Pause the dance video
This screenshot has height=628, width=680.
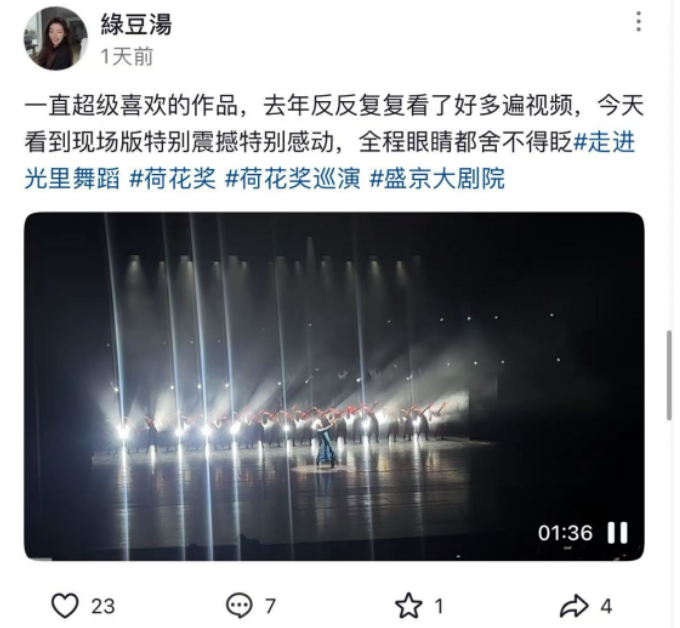point(618,532)
